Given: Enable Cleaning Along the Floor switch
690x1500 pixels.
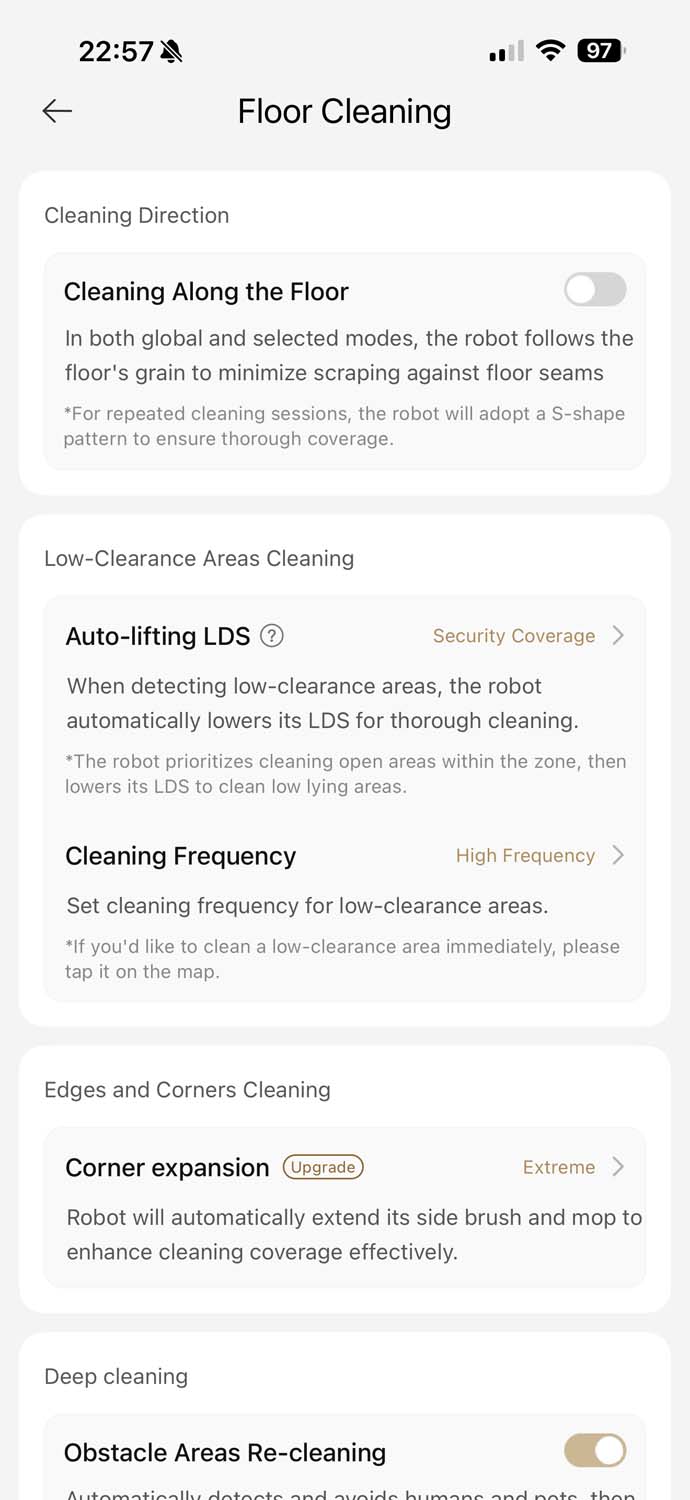Looking at the screenshot, I should 595,290.
